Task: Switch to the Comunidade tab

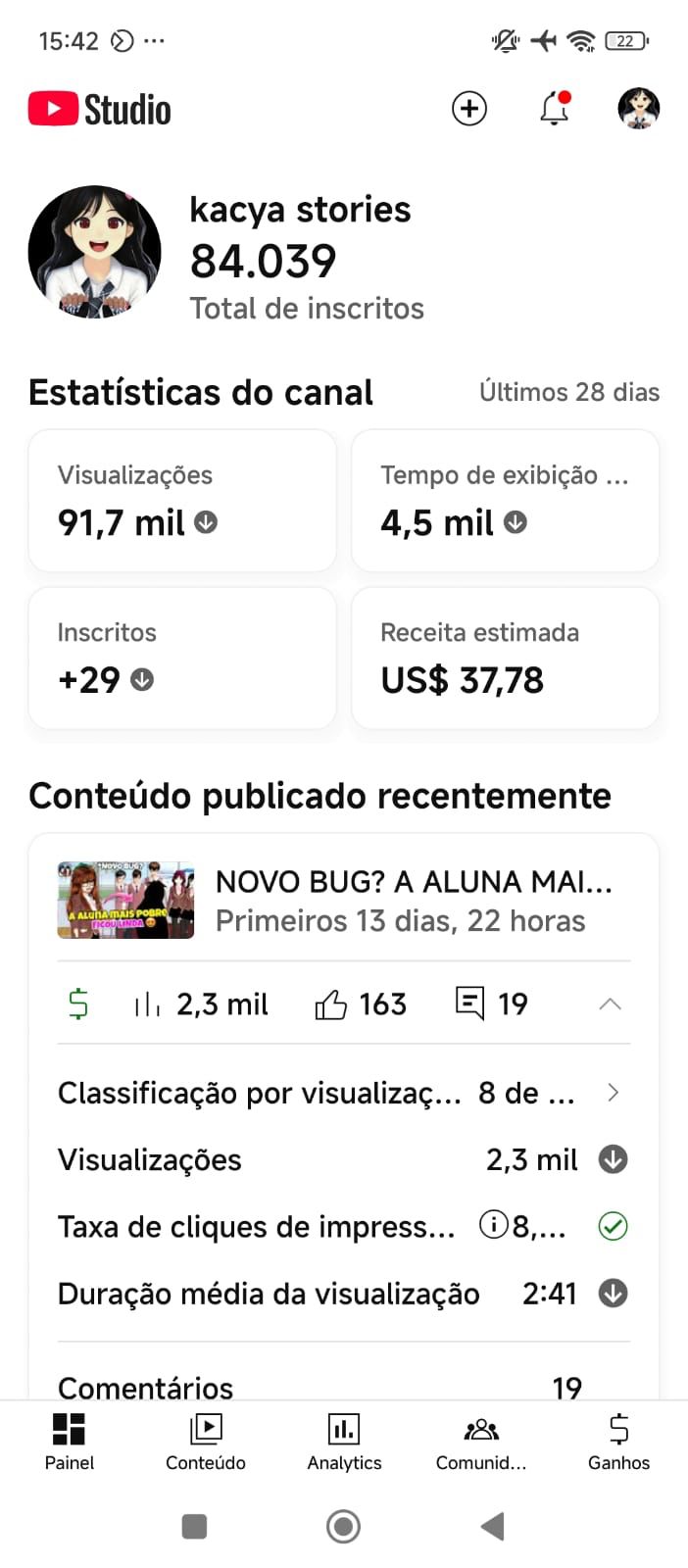Action: [x=481, y=1442]
